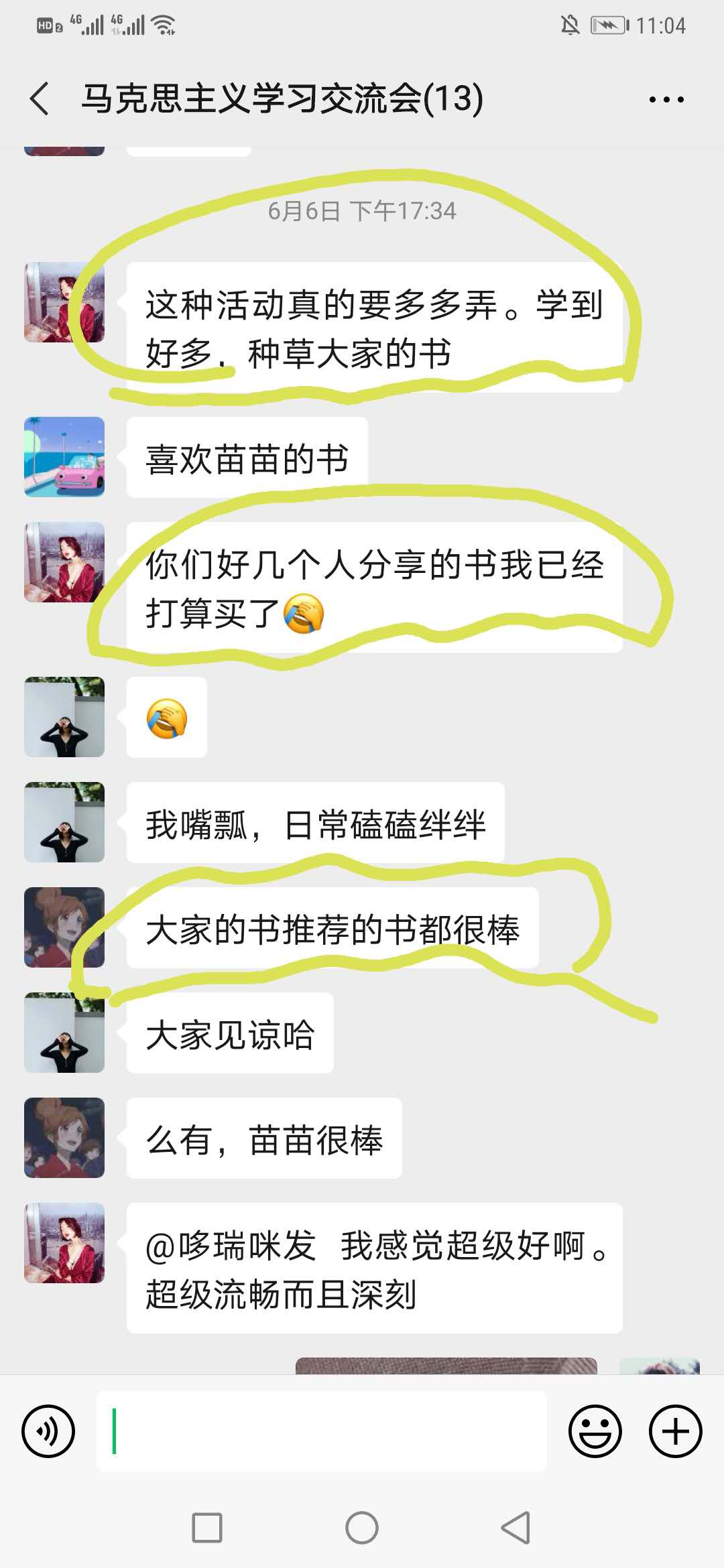The image size is (724, 1568).
Task: Open the emoji sticker panel
Action: (595, 1431)
